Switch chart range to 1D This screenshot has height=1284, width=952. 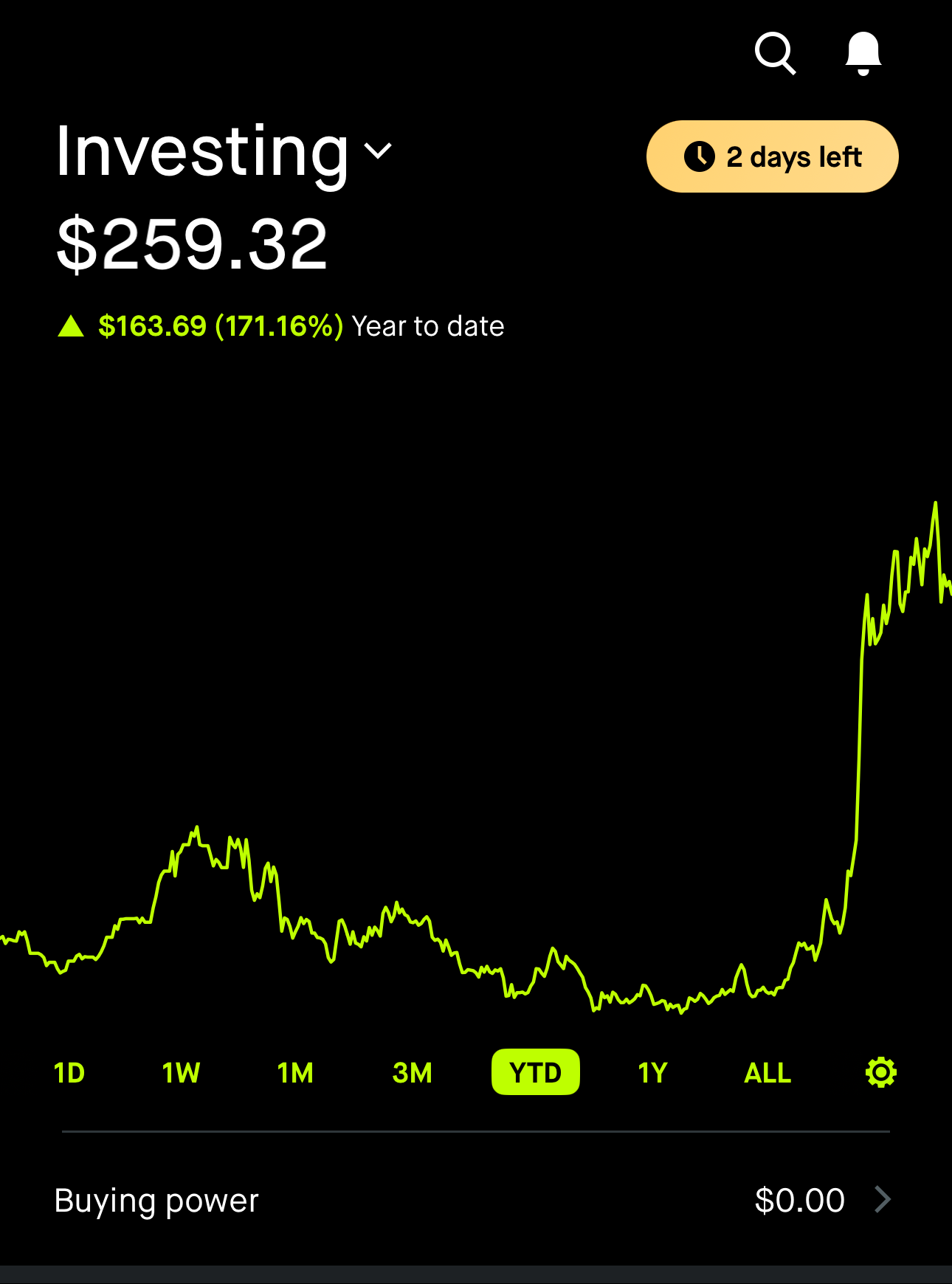(x=69, y=1072)
